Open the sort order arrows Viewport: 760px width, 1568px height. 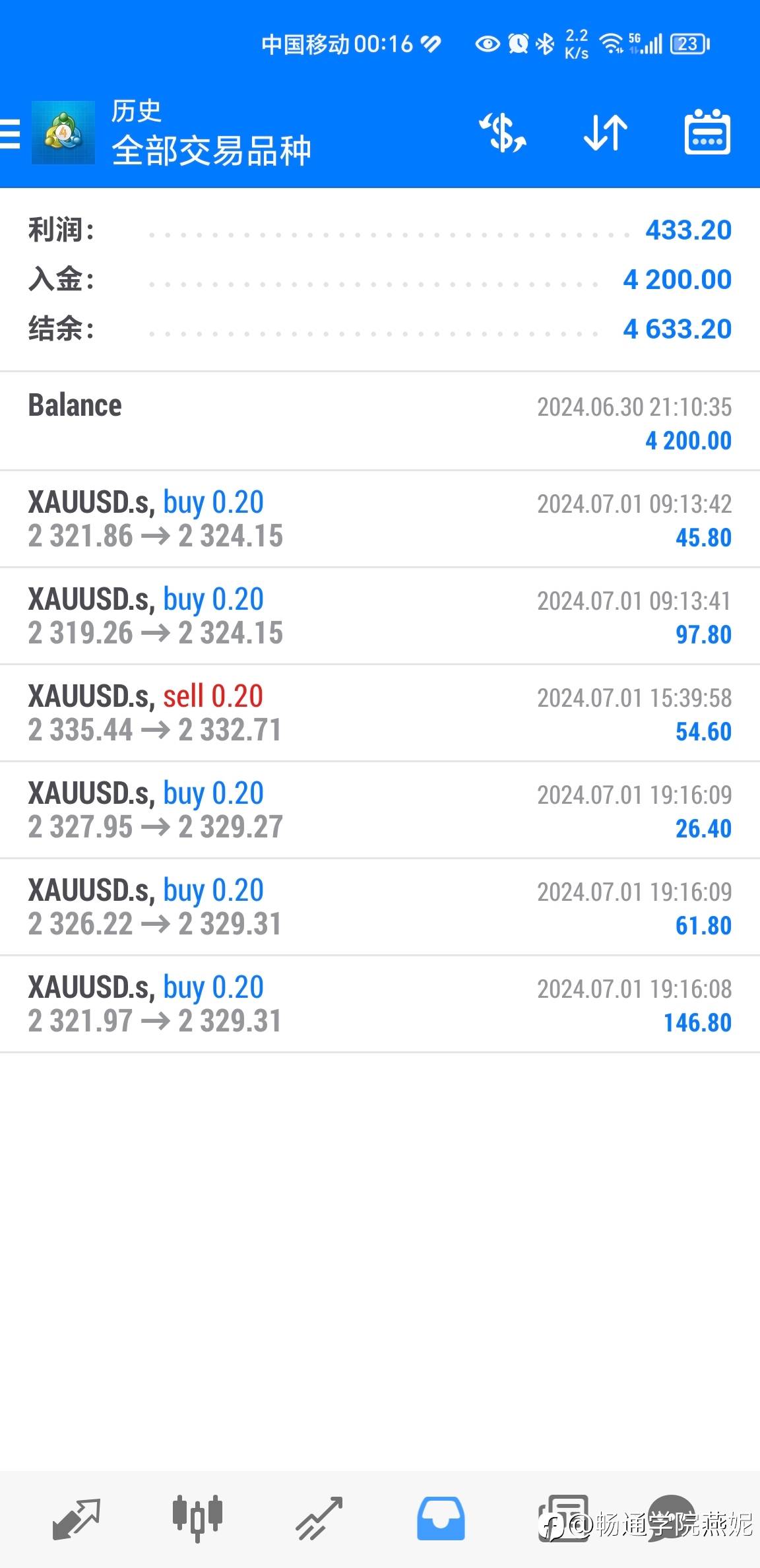pyautogui.click(x=606, y=133)
